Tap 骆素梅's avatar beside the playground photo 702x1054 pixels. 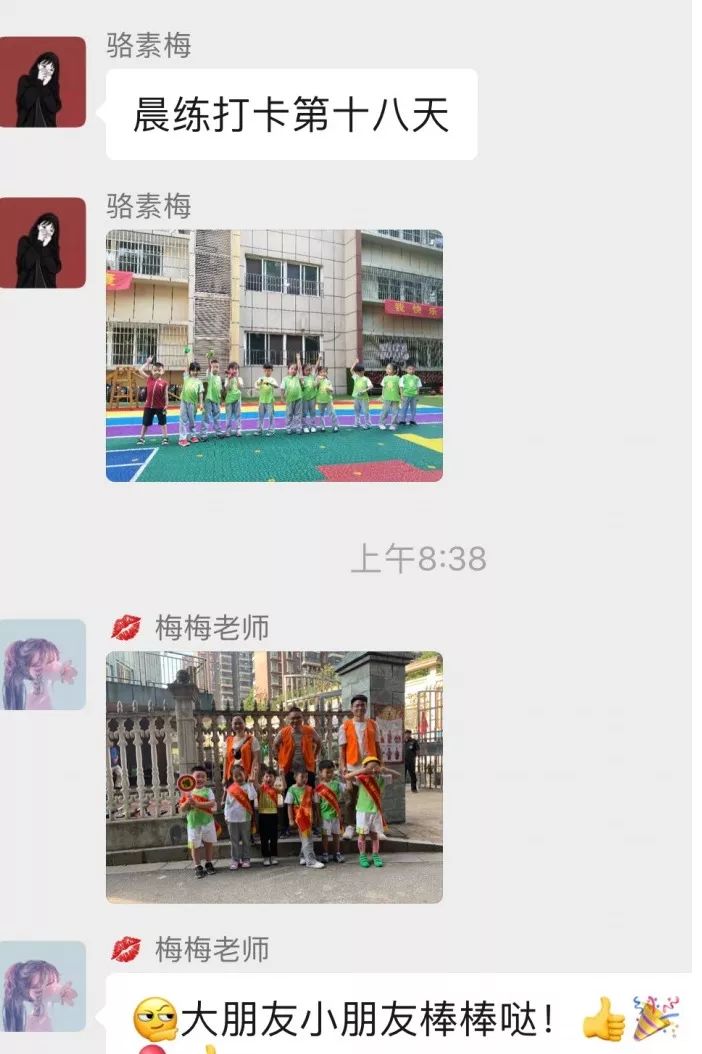pos(42,243)
